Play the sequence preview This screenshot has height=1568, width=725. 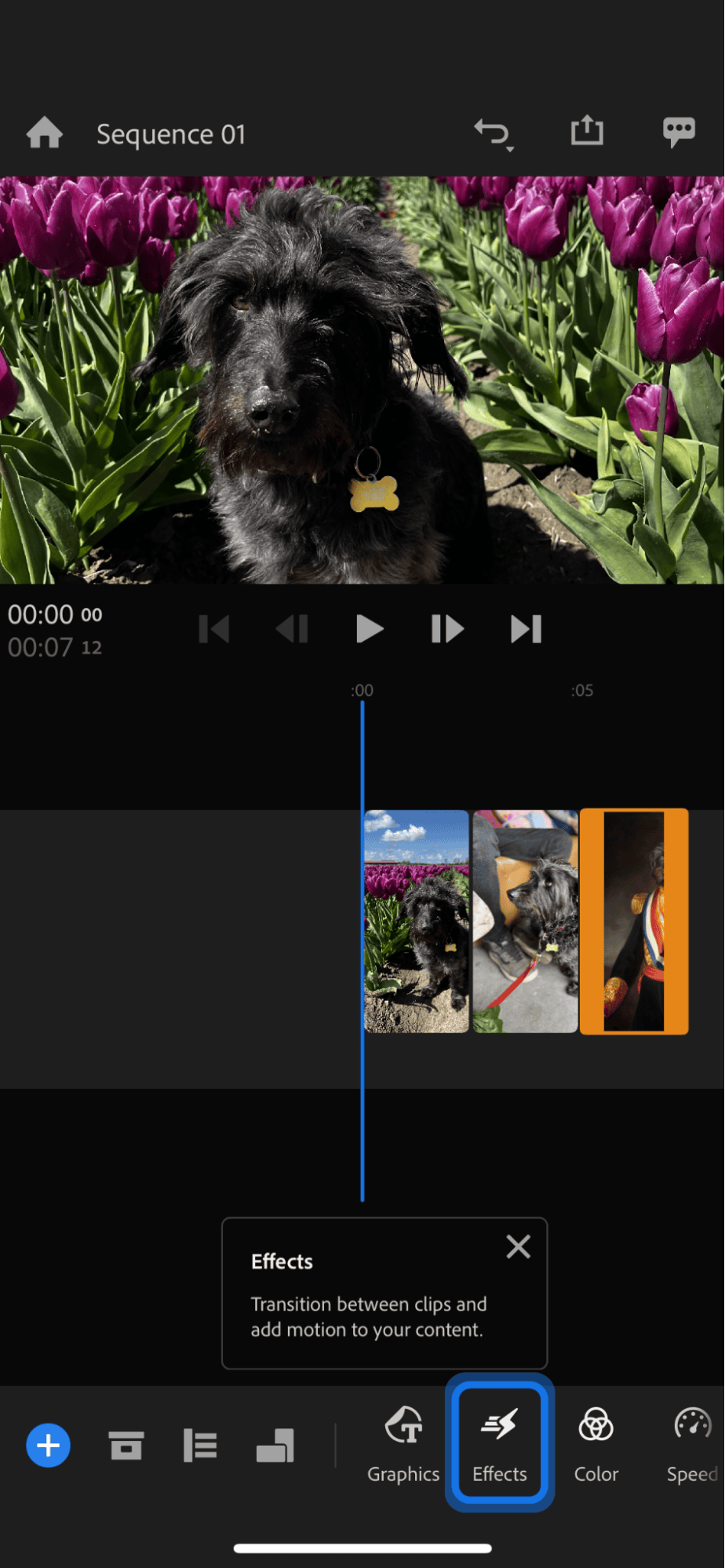coord(369,629)
